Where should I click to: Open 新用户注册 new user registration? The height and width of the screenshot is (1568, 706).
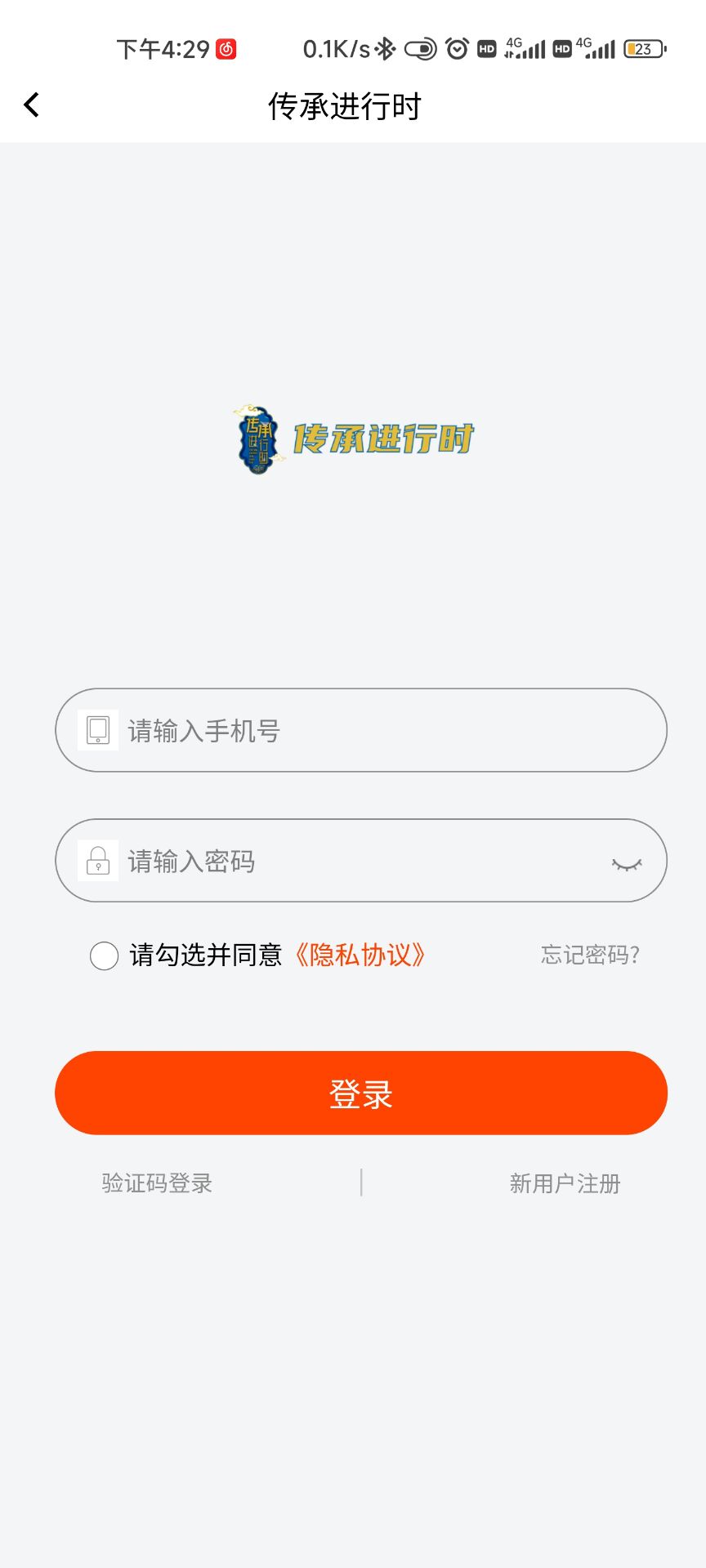tap(565, 1183)
